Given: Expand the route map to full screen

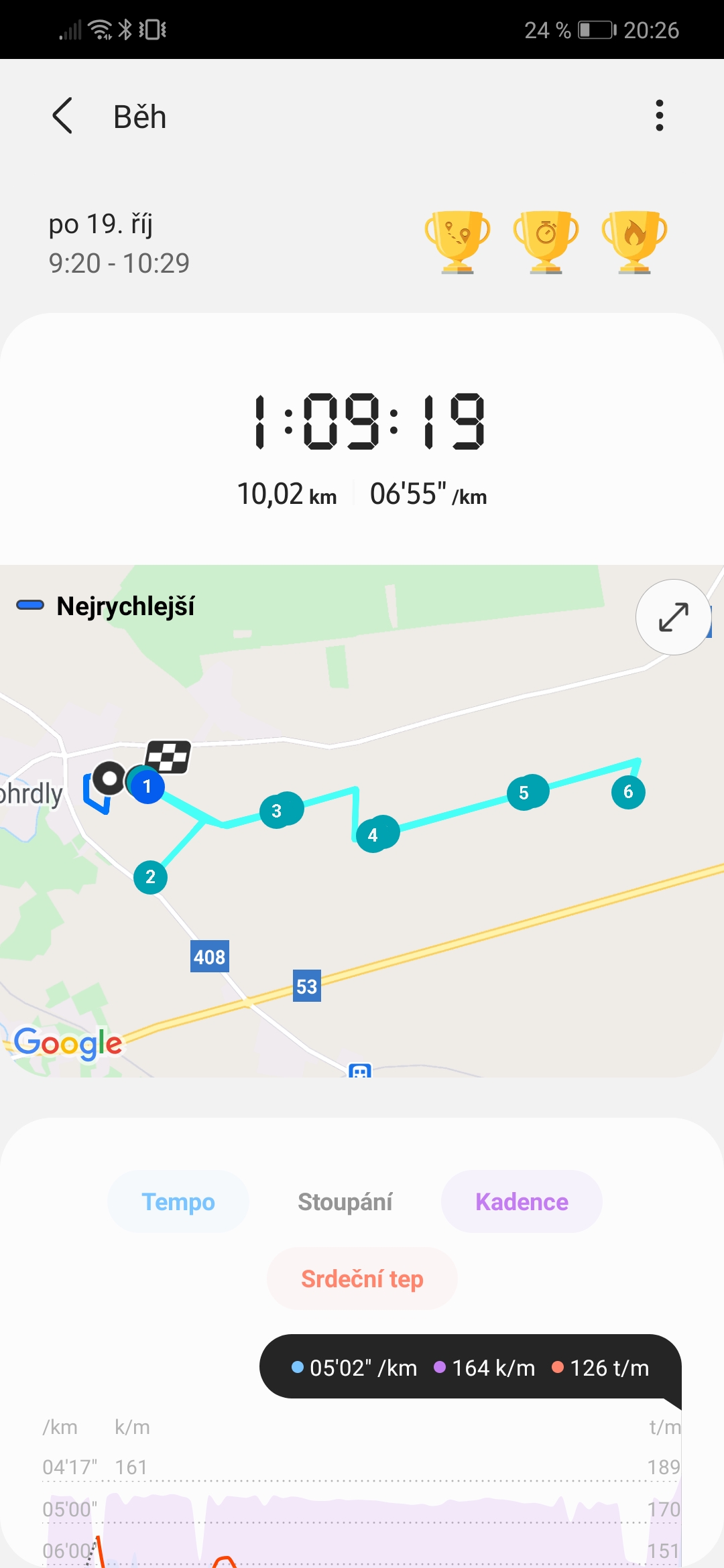Looking at the screenshot, I should [674, 617].
